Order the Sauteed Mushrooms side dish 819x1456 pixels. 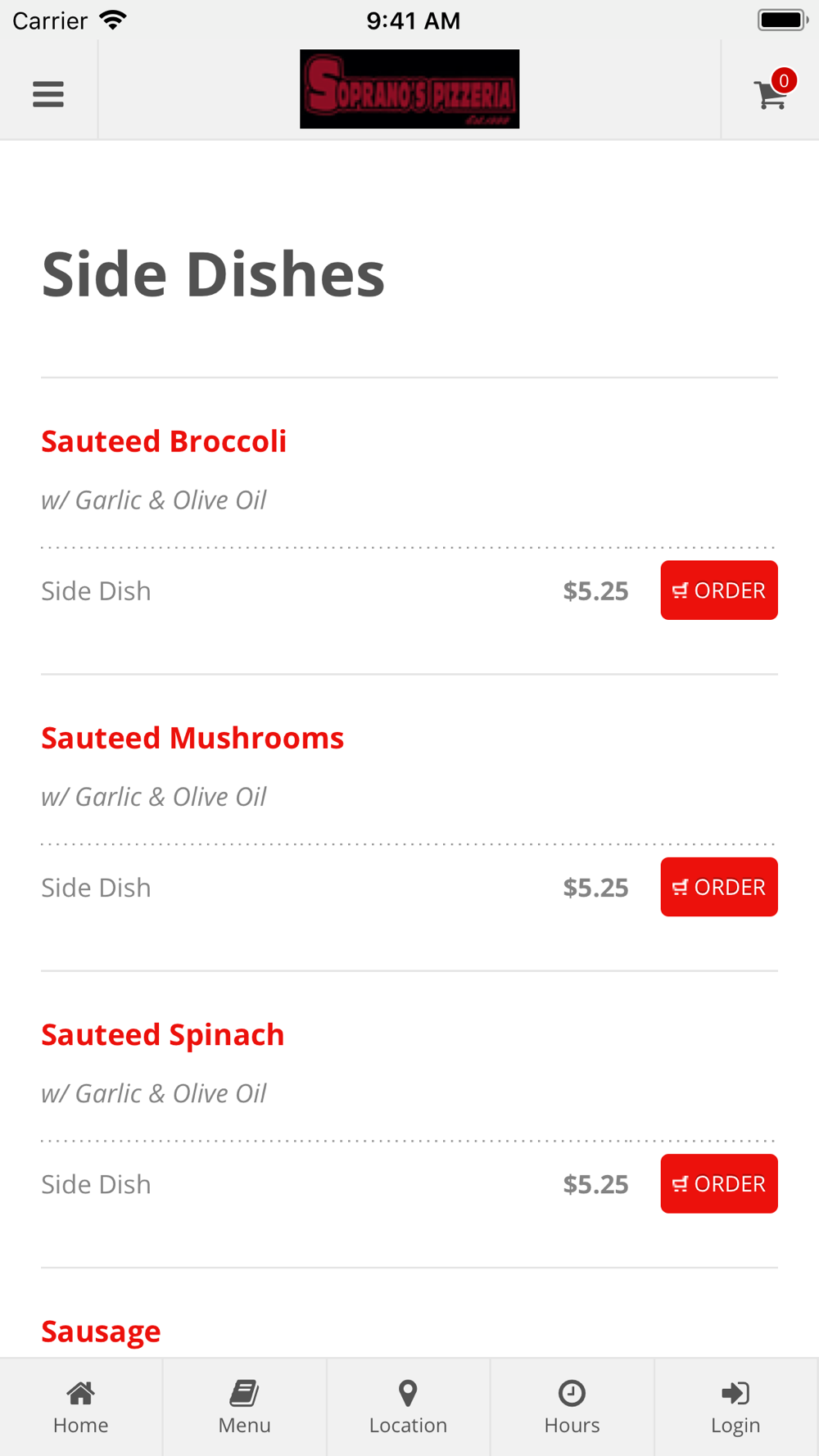click(x=719, y=887)
